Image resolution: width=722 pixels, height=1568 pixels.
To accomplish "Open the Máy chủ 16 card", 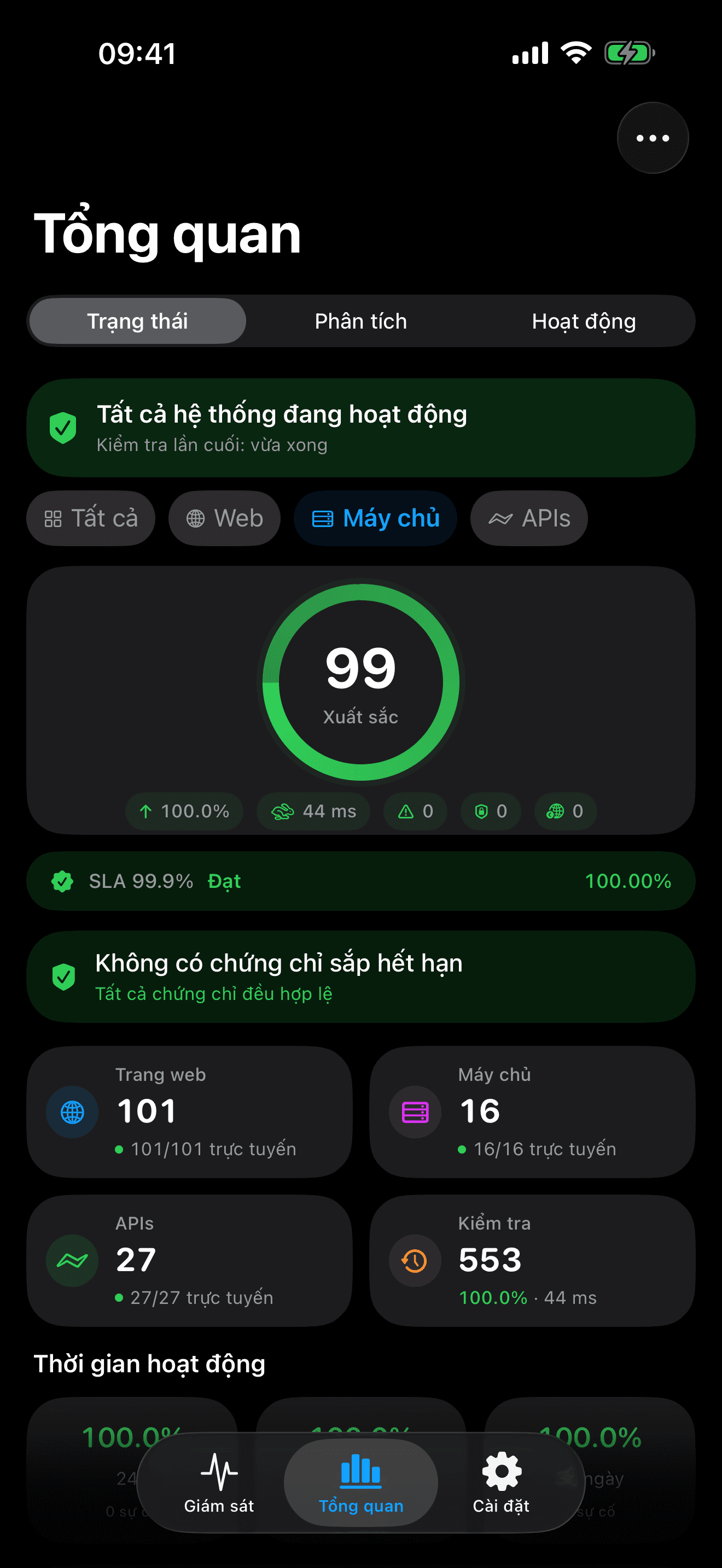I will tap(532, 1111).
